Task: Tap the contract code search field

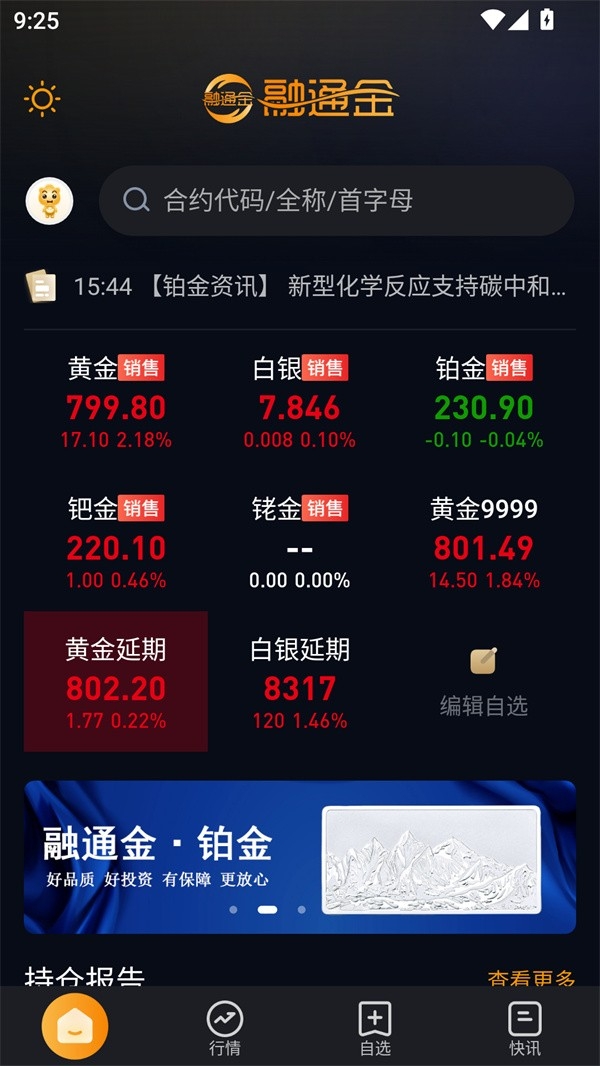Action: click(336, 201)
